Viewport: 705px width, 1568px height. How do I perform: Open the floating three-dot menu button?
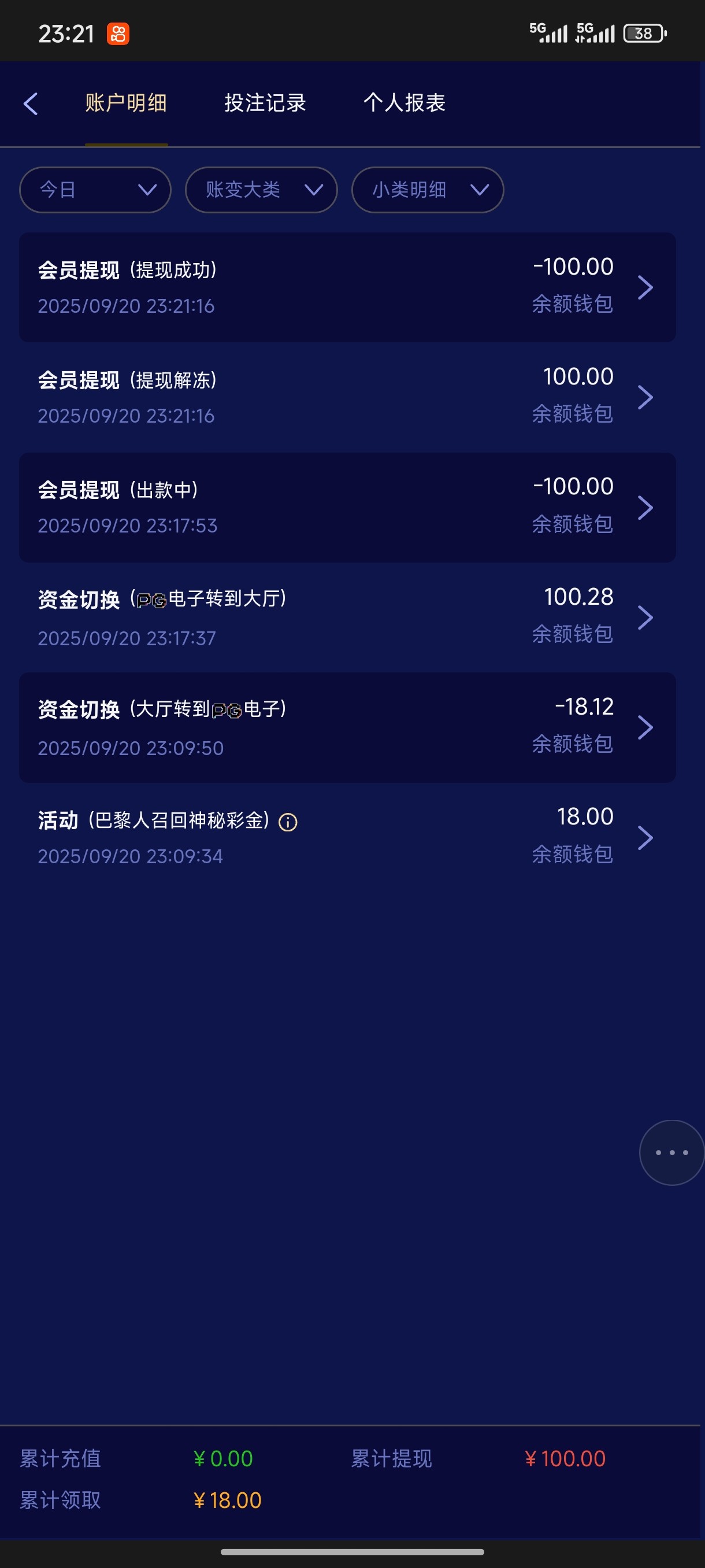pos(671,1152)
